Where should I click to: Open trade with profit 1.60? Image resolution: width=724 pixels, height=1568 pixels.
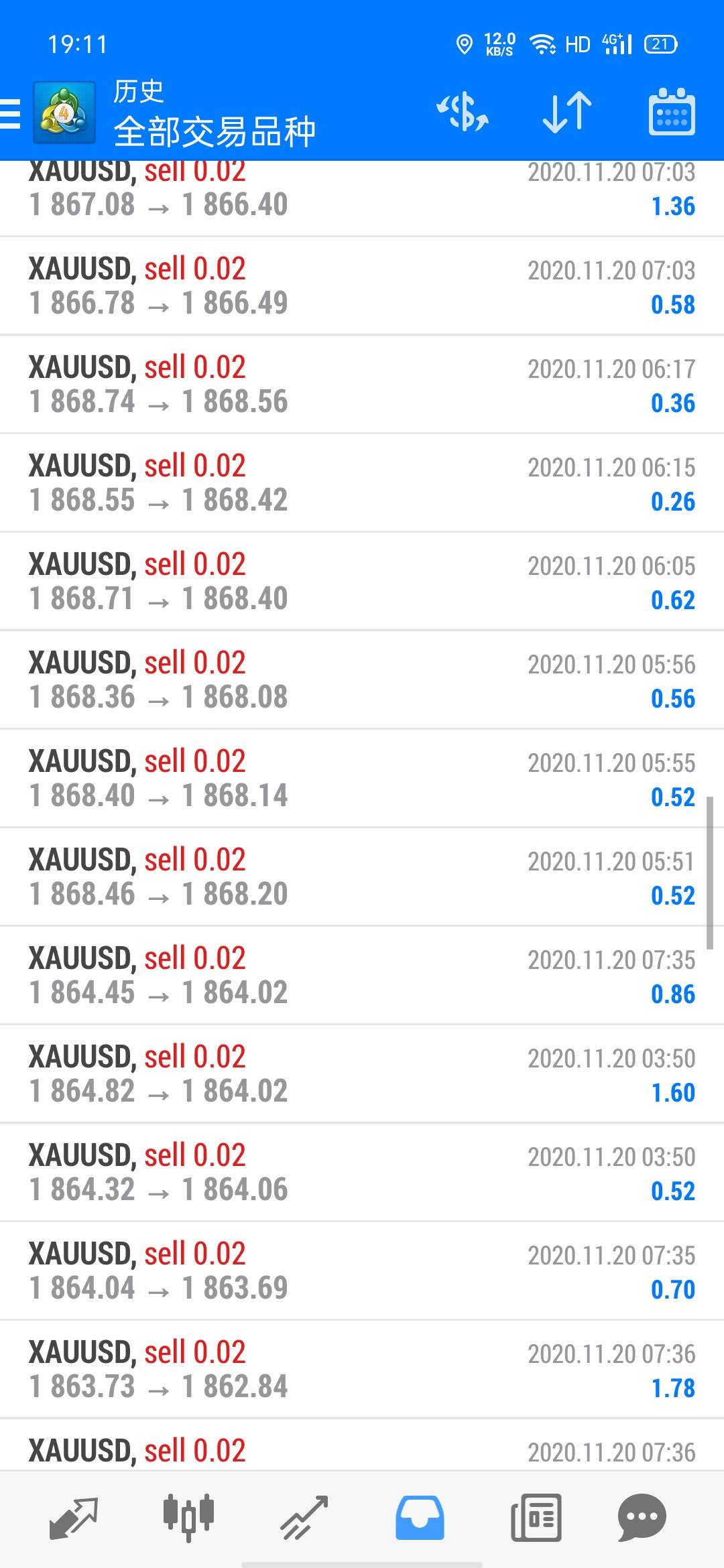[362, 1074]
